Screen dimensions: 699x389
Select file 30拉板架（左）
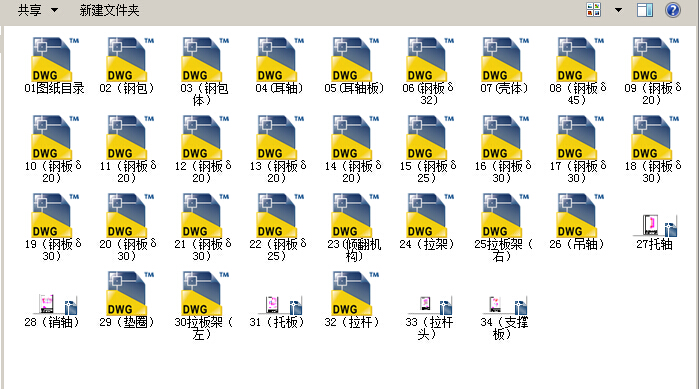point(203,305)
